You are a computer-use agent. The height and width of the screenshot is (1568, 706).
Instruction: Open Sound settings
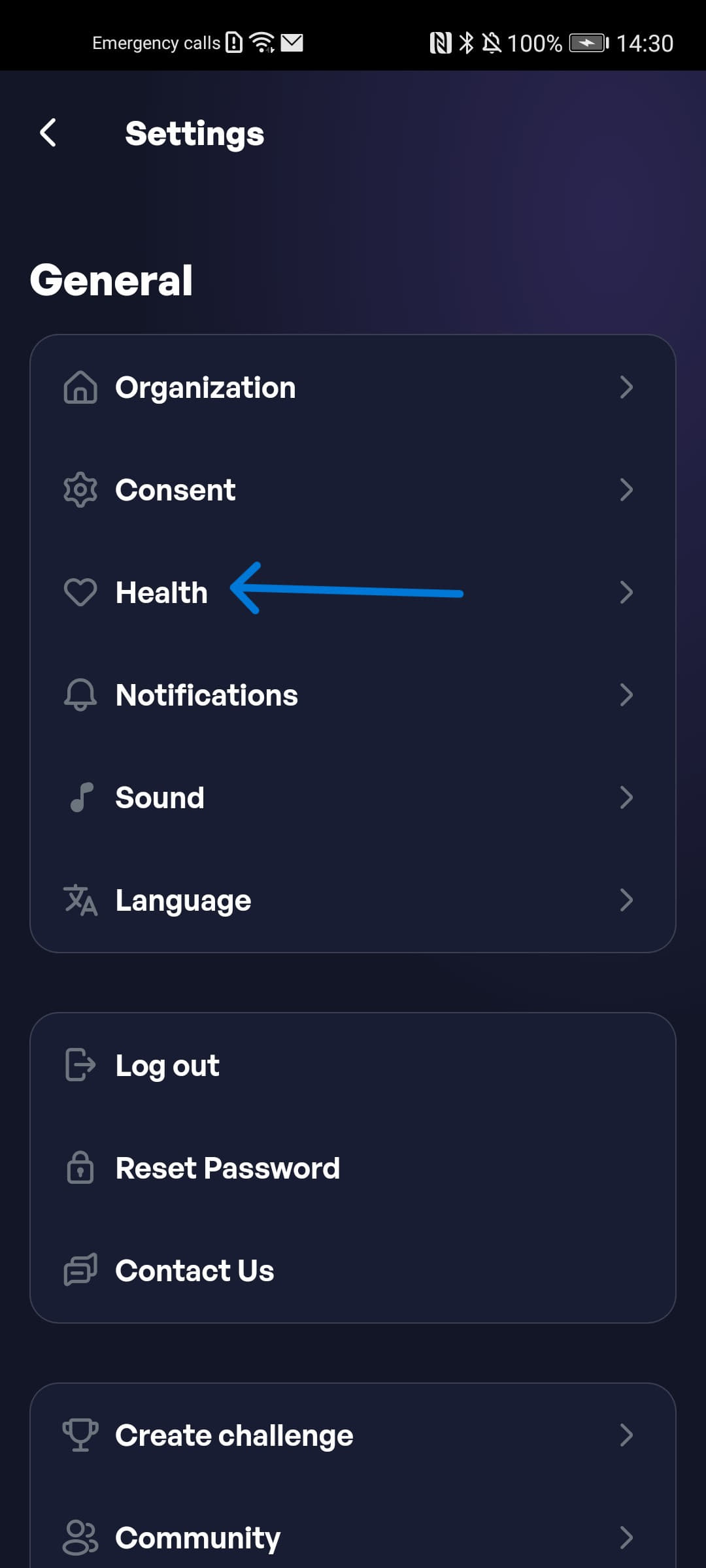353,798
